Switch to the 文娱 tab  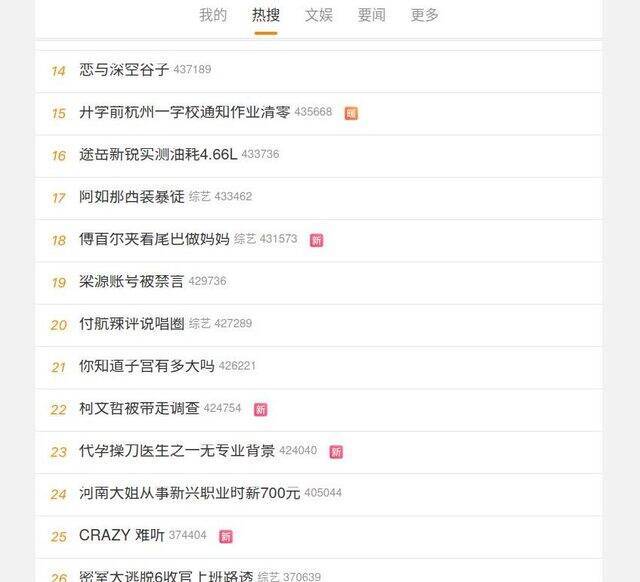point(319,15)
